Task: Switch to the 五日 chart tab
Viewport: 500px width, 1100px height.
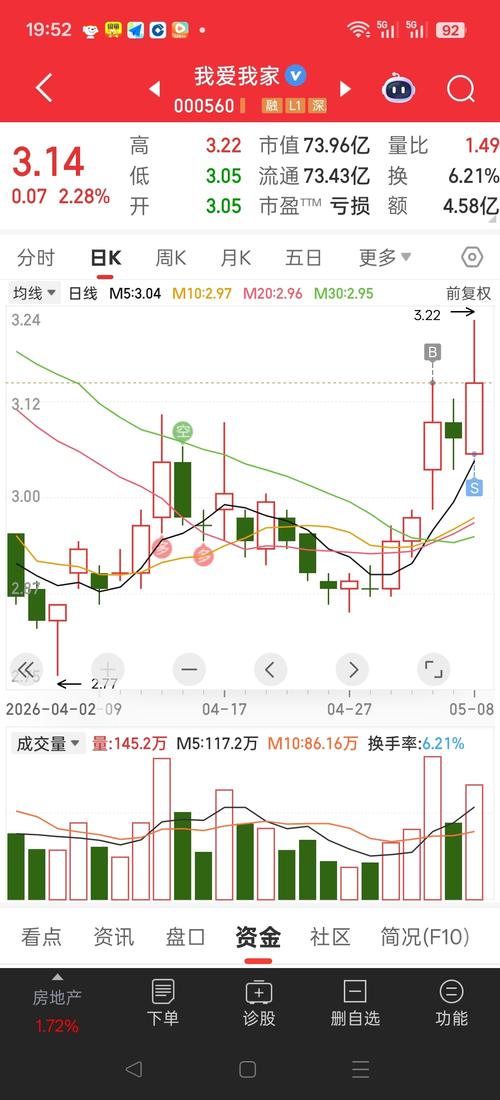Action: (303, 258)
